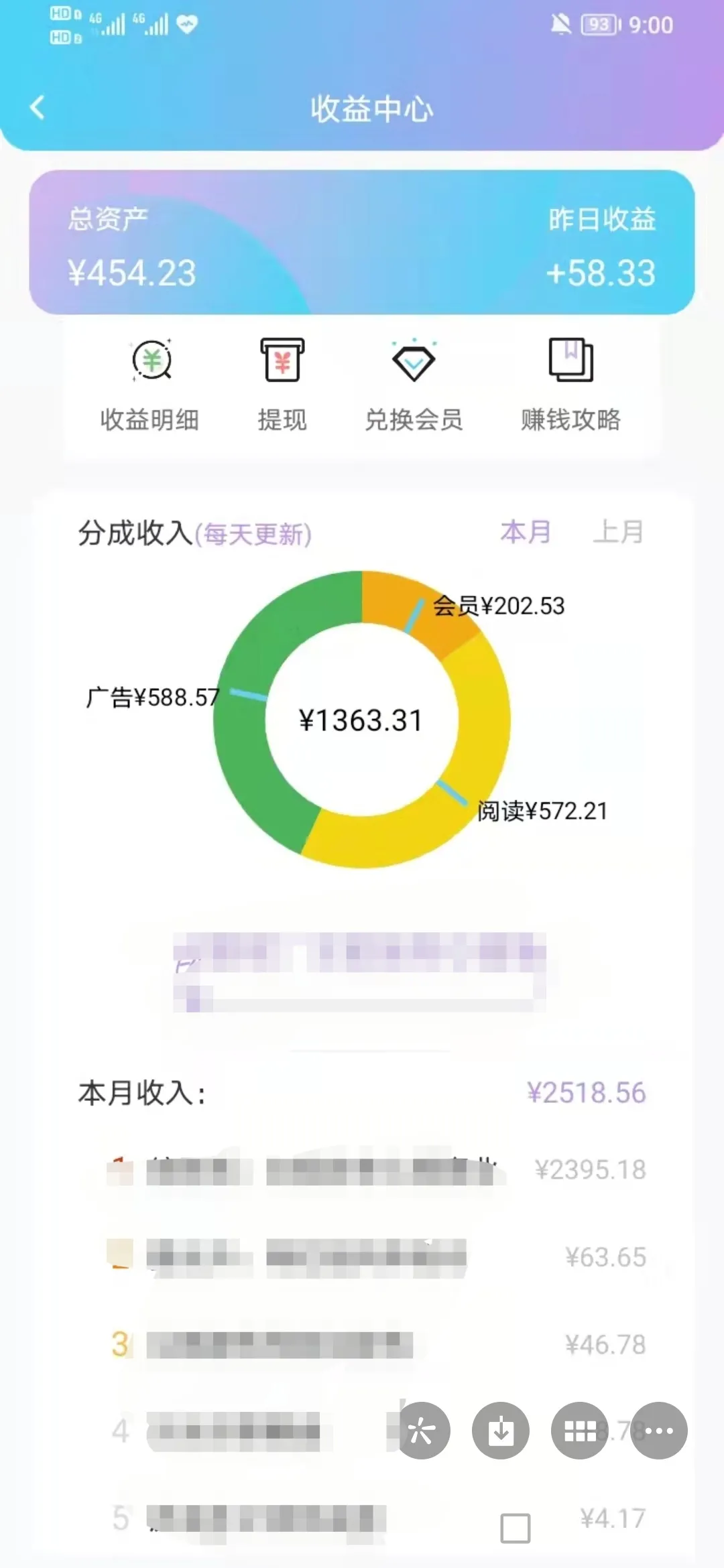Open the income row showing ¥46.78
This screenshot has height=1568, width=724.
tap(376, 1344)
